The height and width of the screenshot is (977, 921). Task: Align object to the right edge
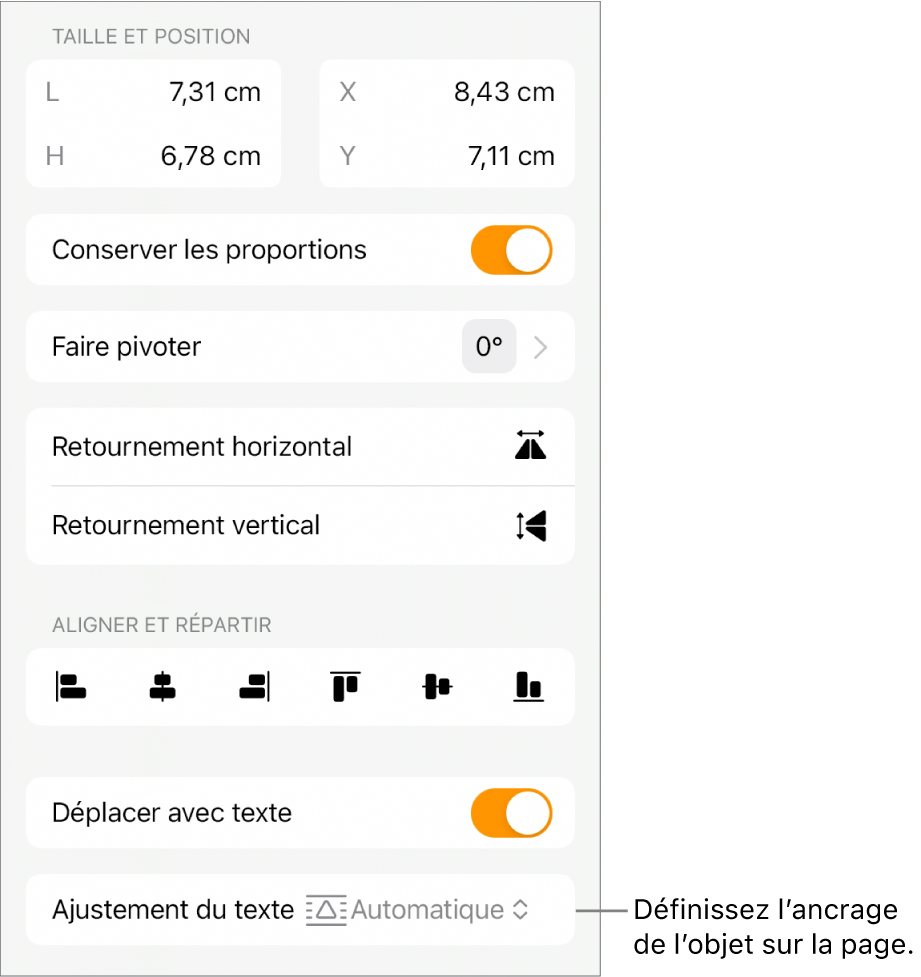(x=254, y=686)
